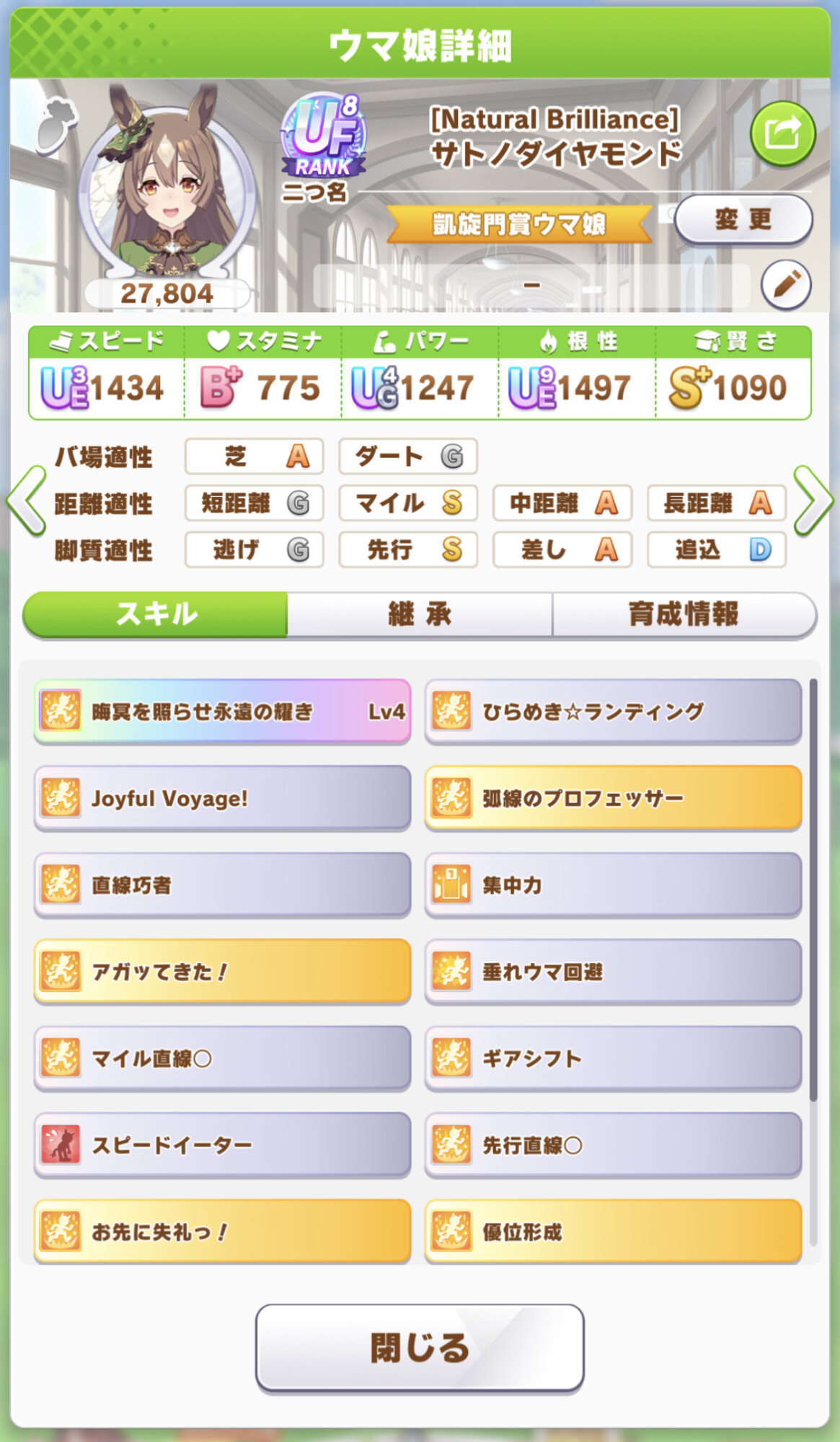Select the スキル tab
This screenshot has height=1442, width=840.
156,615
